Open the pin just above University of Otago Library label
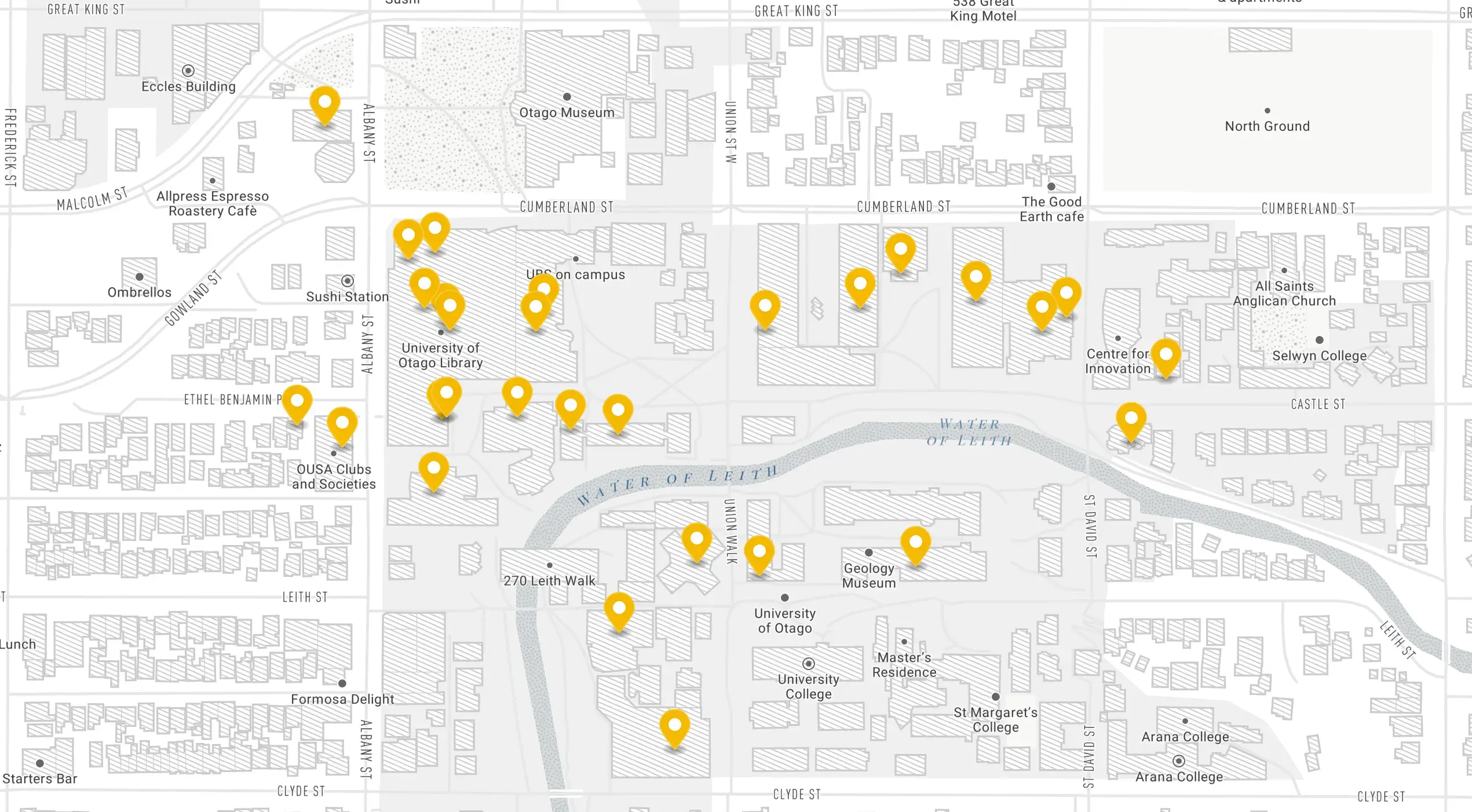The width and height of the screenshot is (1472, 812). (450, 306)
